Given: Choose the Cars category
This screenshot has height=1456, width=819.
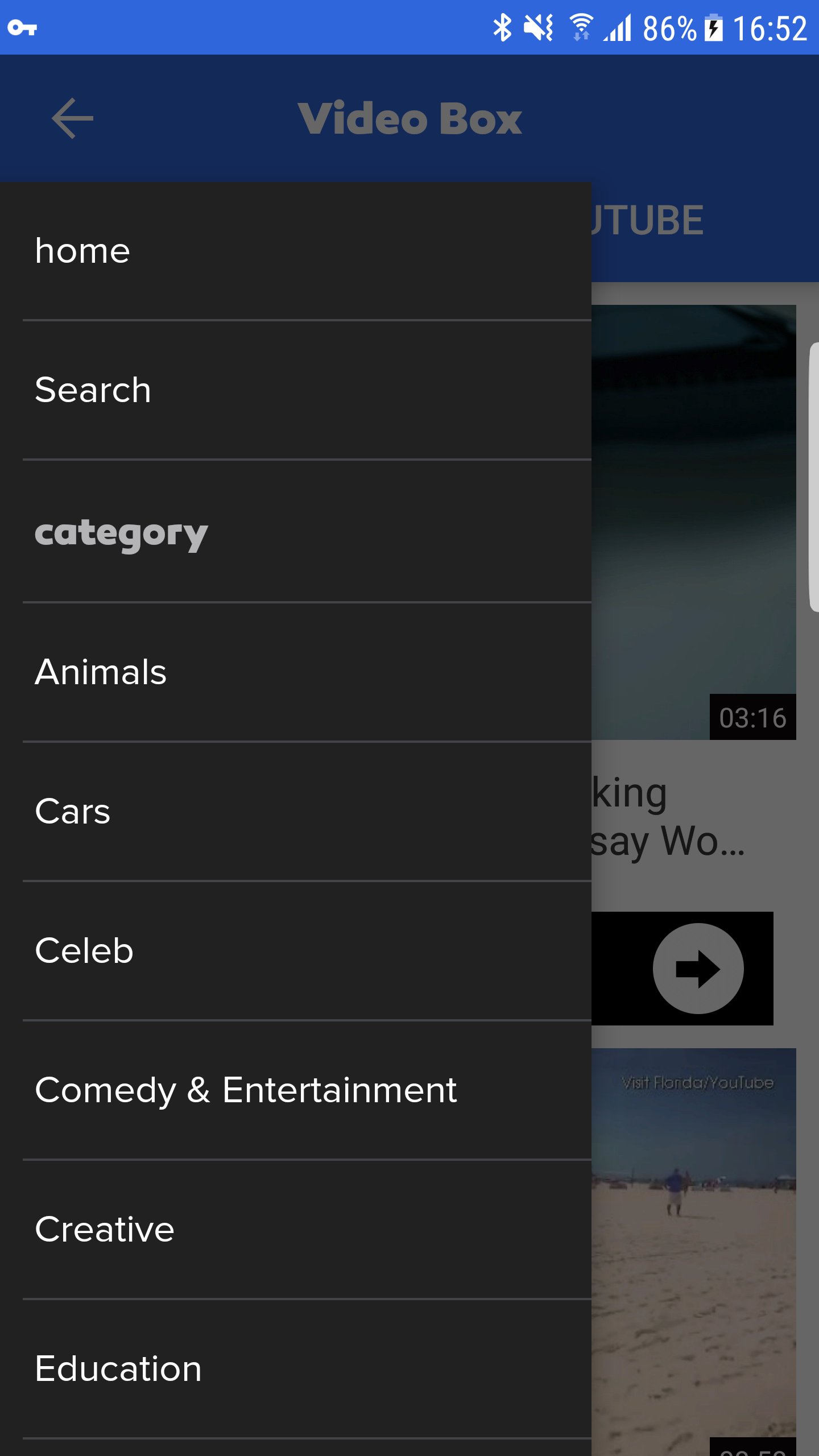Looking at the screenshot, I should [296, 812].
